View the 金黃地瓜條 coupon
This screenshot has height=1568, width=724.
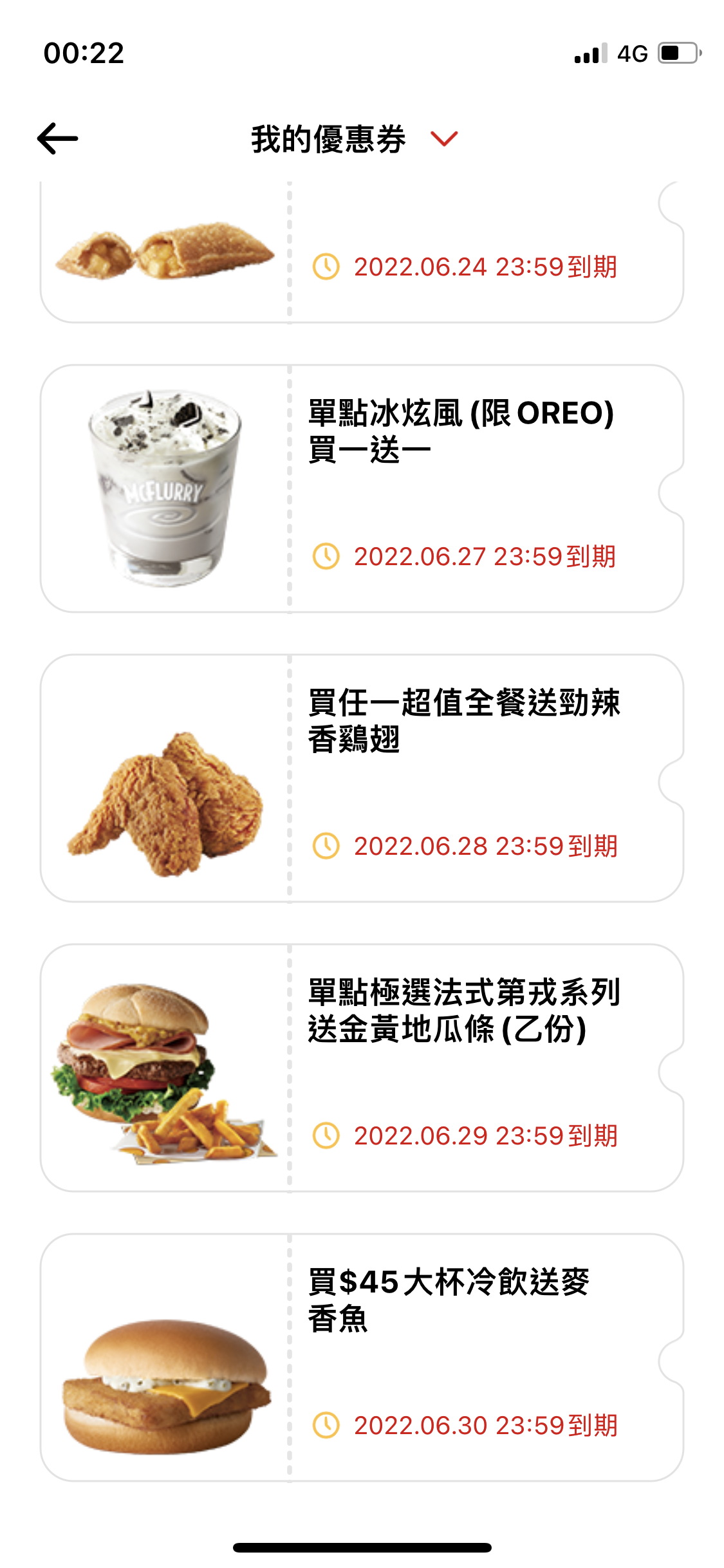pos(362,1068)
